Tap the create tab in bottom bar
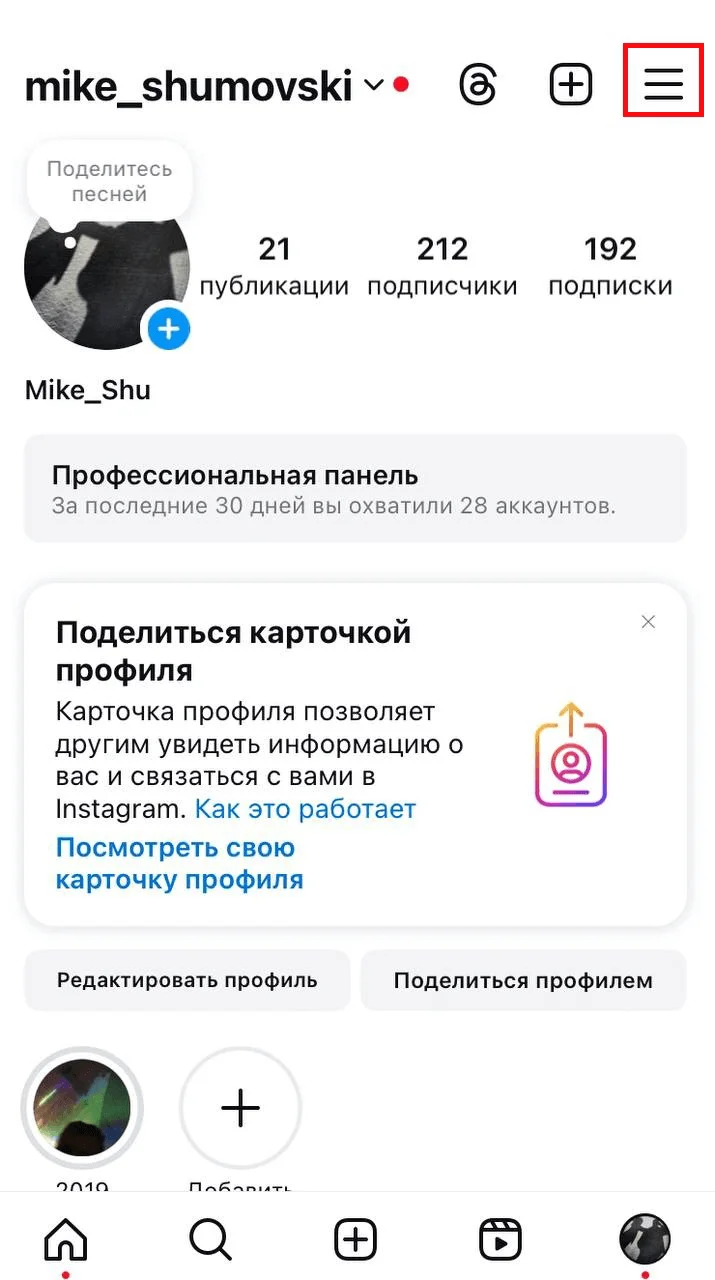The image size is (715, 1280). pyautogui.click(x=355, y=1240)
